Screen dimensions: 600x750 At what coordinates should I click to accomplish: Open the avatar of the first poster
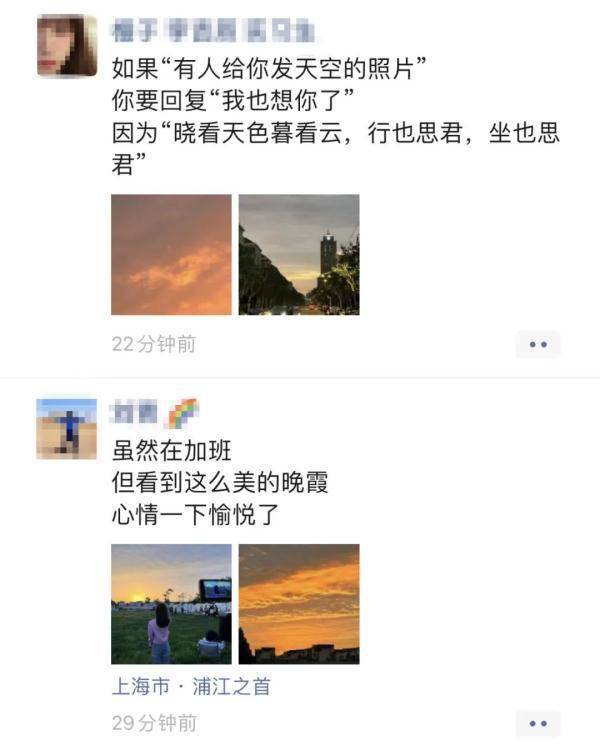(x=67, y=46)
